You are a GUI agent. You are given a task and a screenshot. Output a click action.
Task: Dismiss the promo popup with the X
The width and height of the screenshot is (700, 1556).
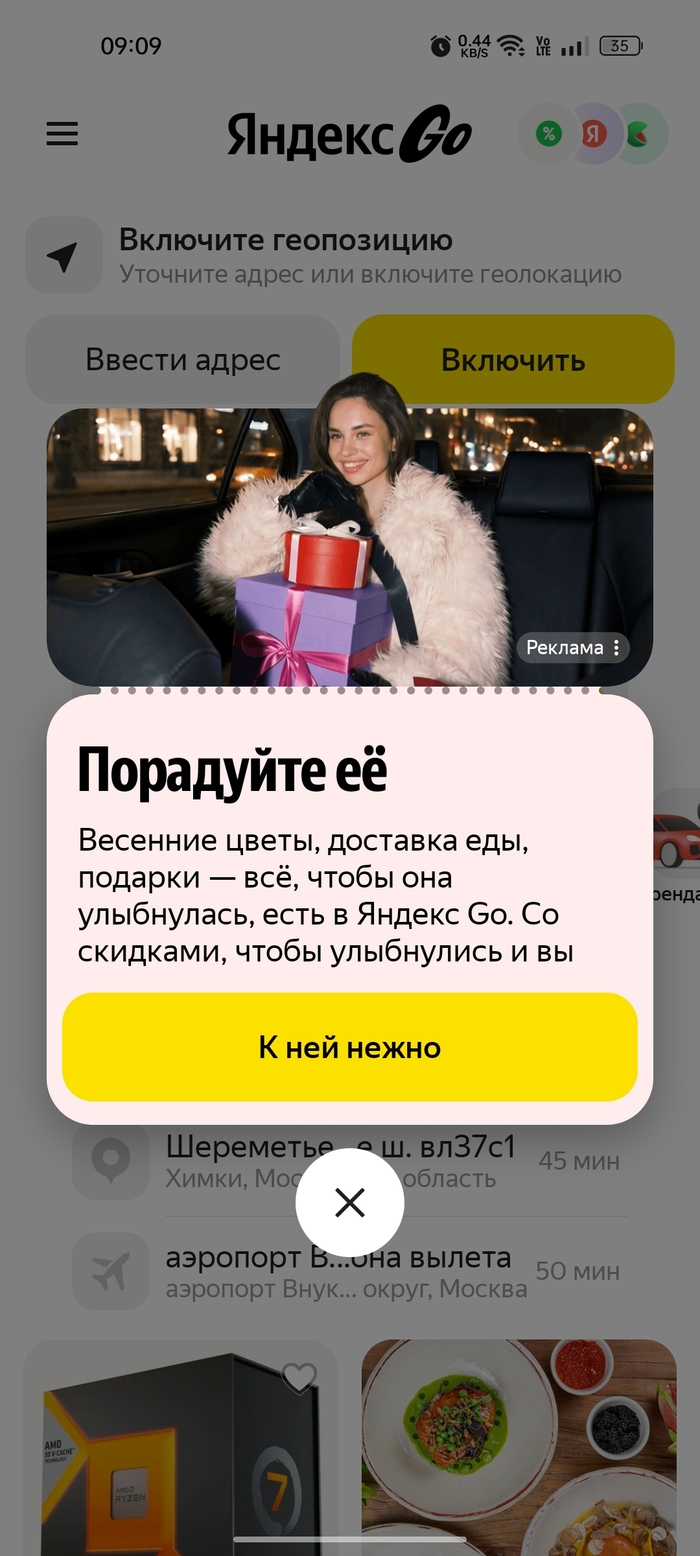click(349, 1202)
